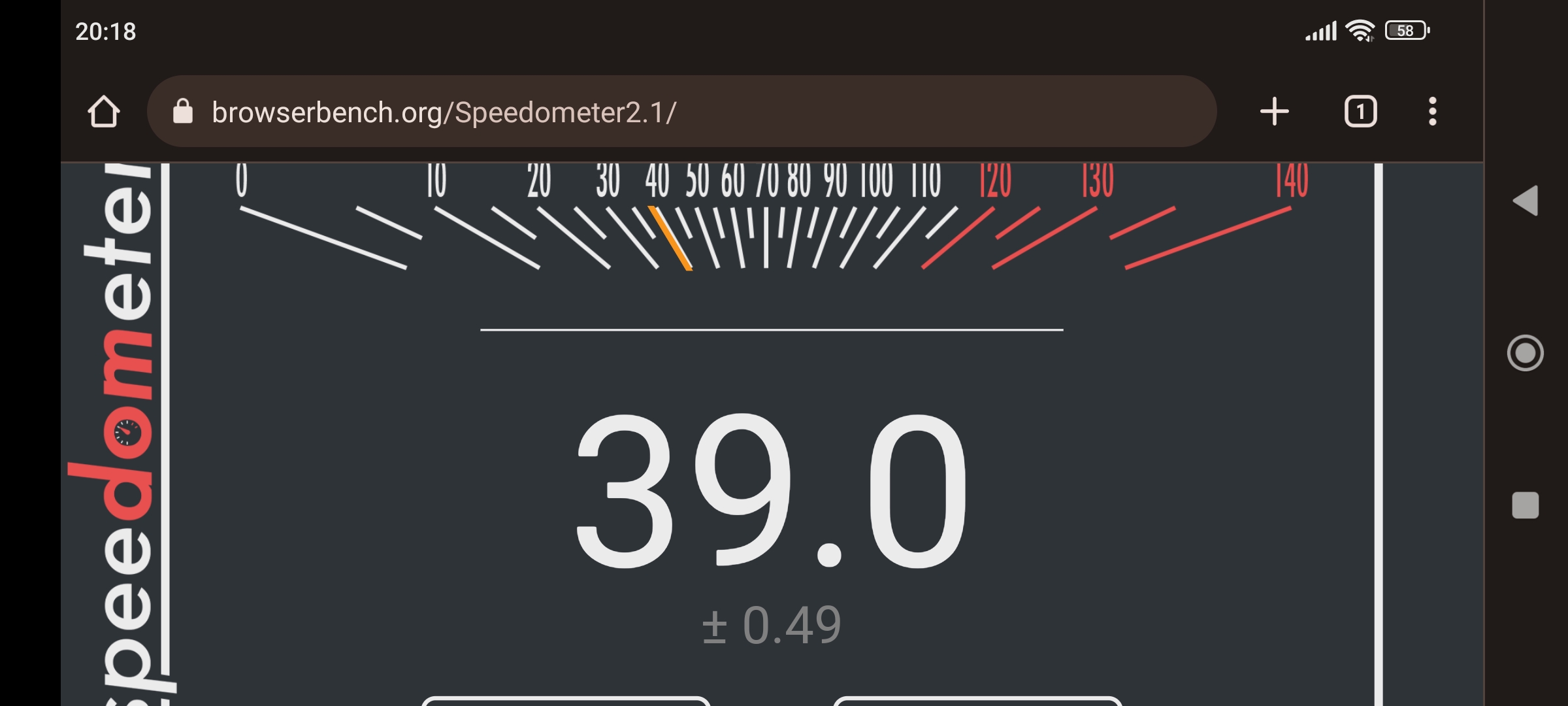This screenshot has width=1568, height=706.
Task: Open a new browser tab
Action: click(x=1274, y=112)
